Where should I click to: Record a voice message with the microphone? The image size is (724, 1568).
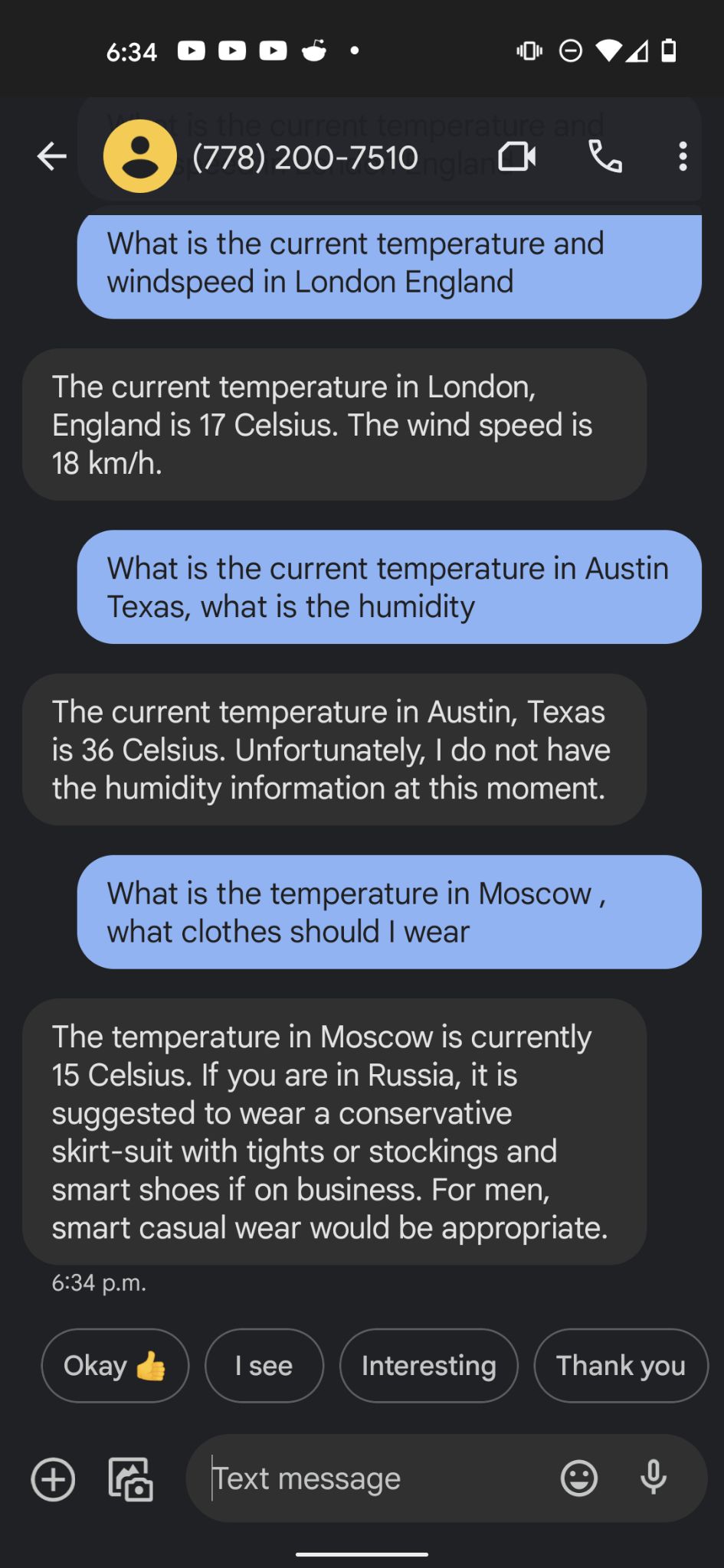coord(654,1478)
